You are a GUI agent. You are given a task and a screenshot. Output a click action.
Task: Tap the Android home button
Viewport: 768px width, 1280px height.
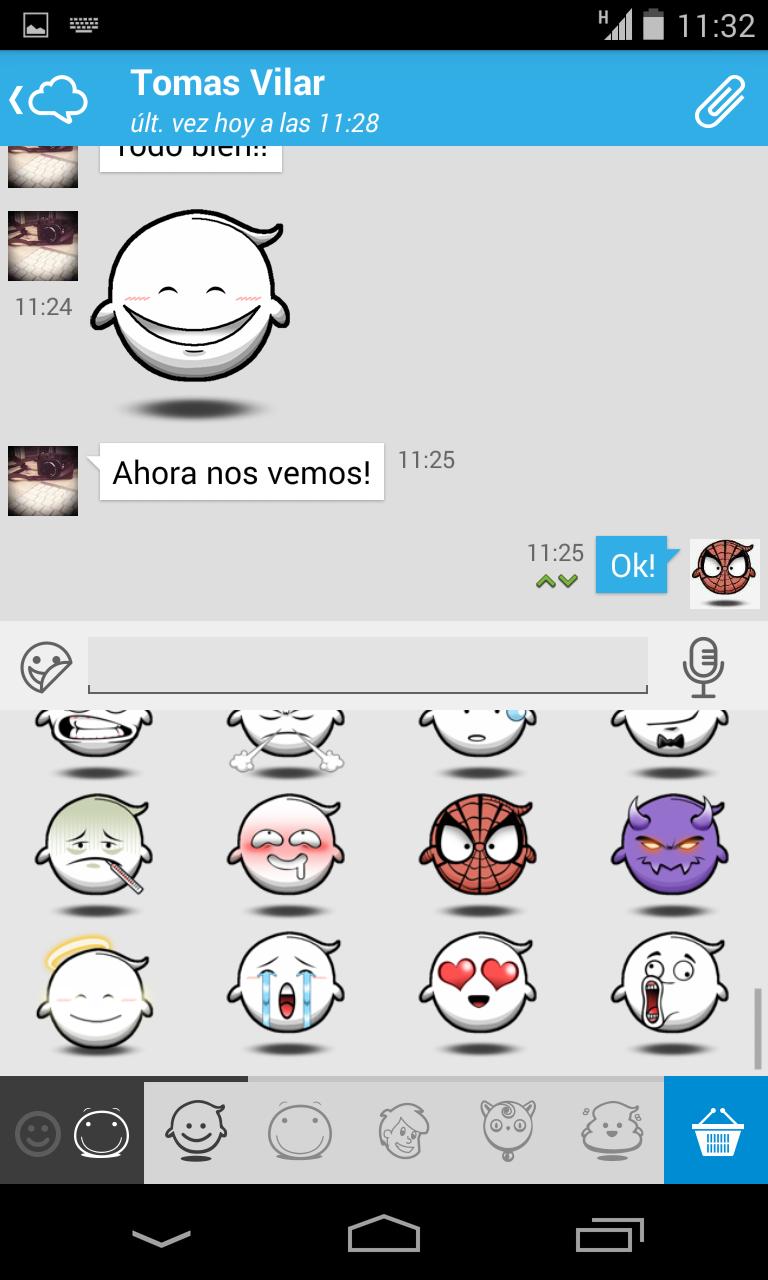(383, 1234)
